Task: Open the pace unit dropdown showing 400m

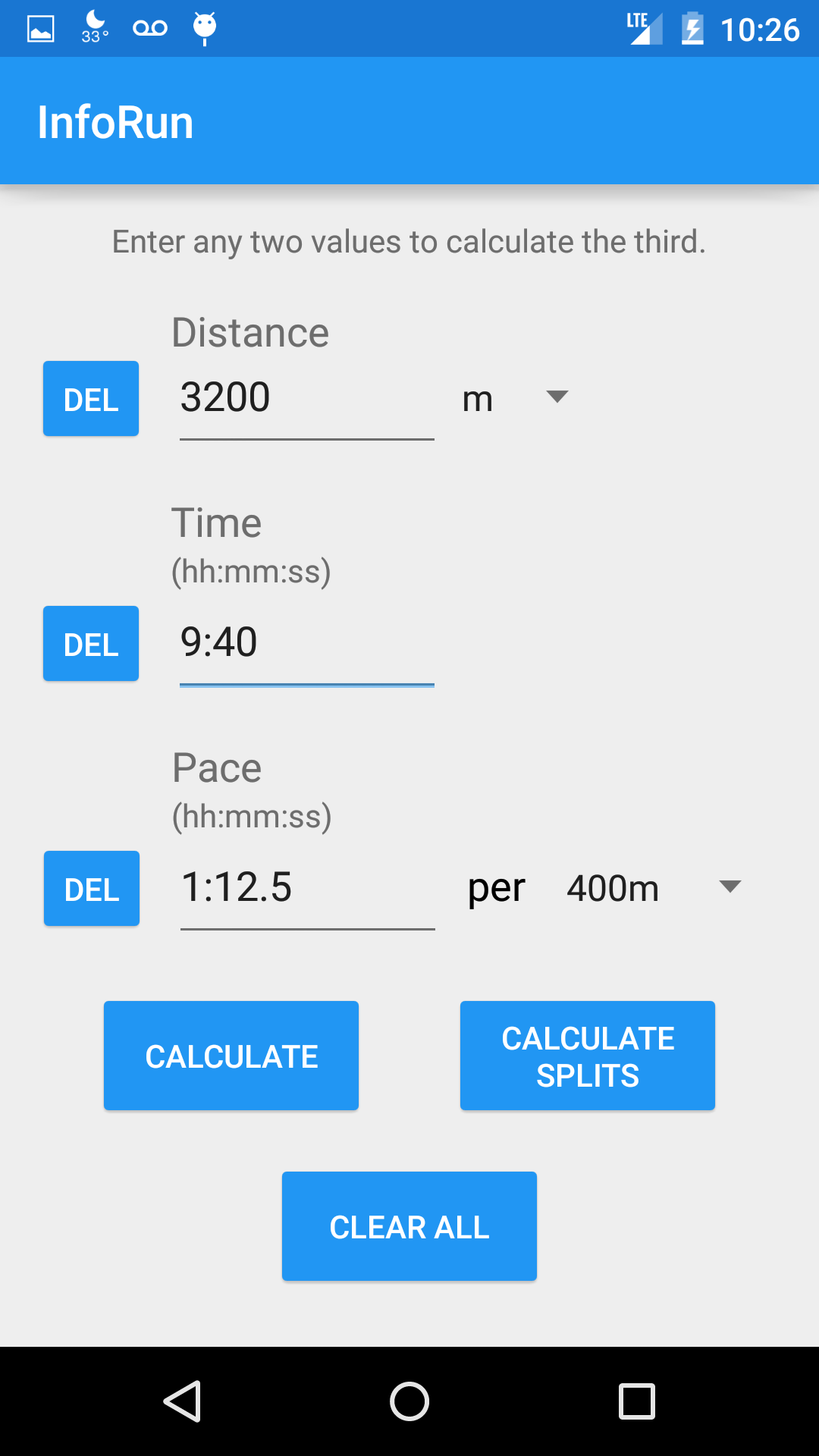Action: tap(654, 888)
